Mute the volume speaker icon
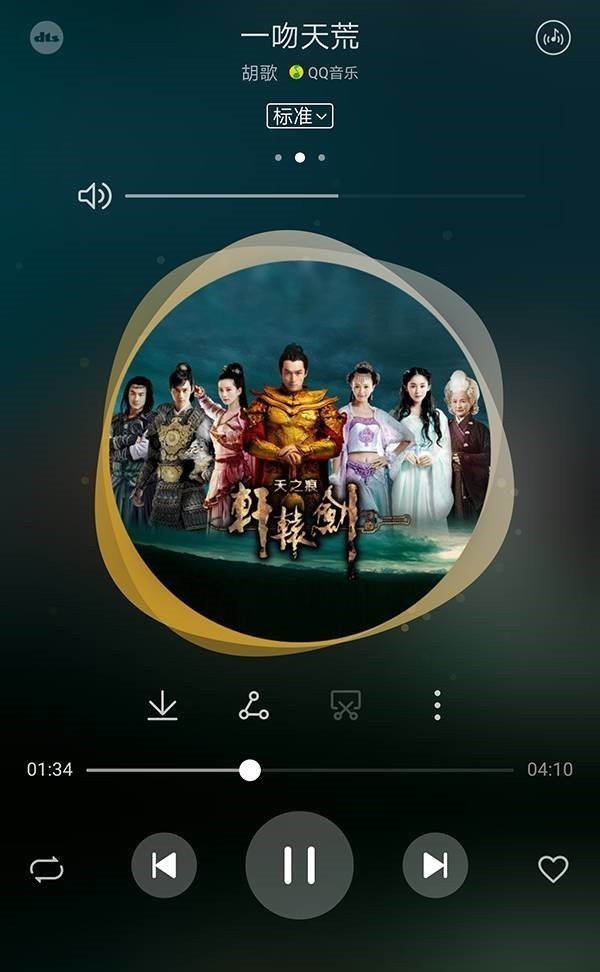600x972 pixels. (94, 196)
